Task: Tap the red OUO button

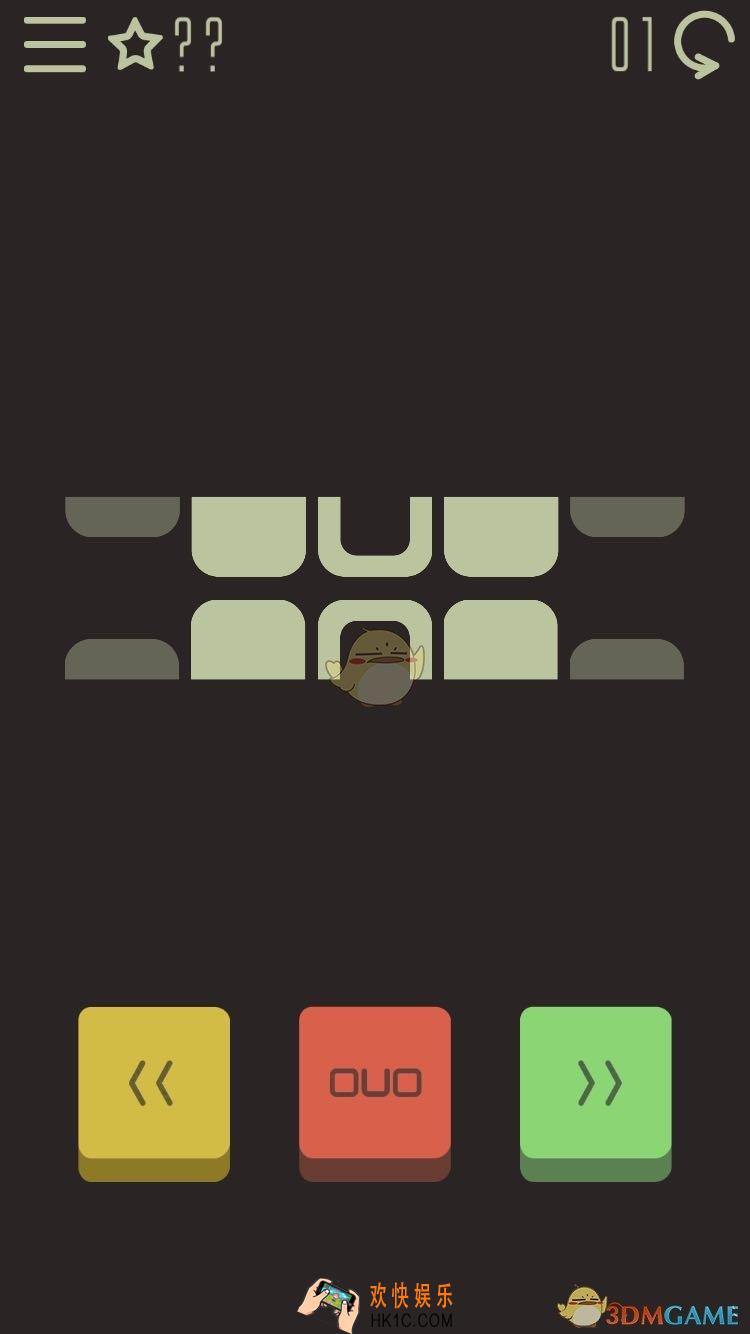Action: pyautogui.click(x=375, y=1084)
